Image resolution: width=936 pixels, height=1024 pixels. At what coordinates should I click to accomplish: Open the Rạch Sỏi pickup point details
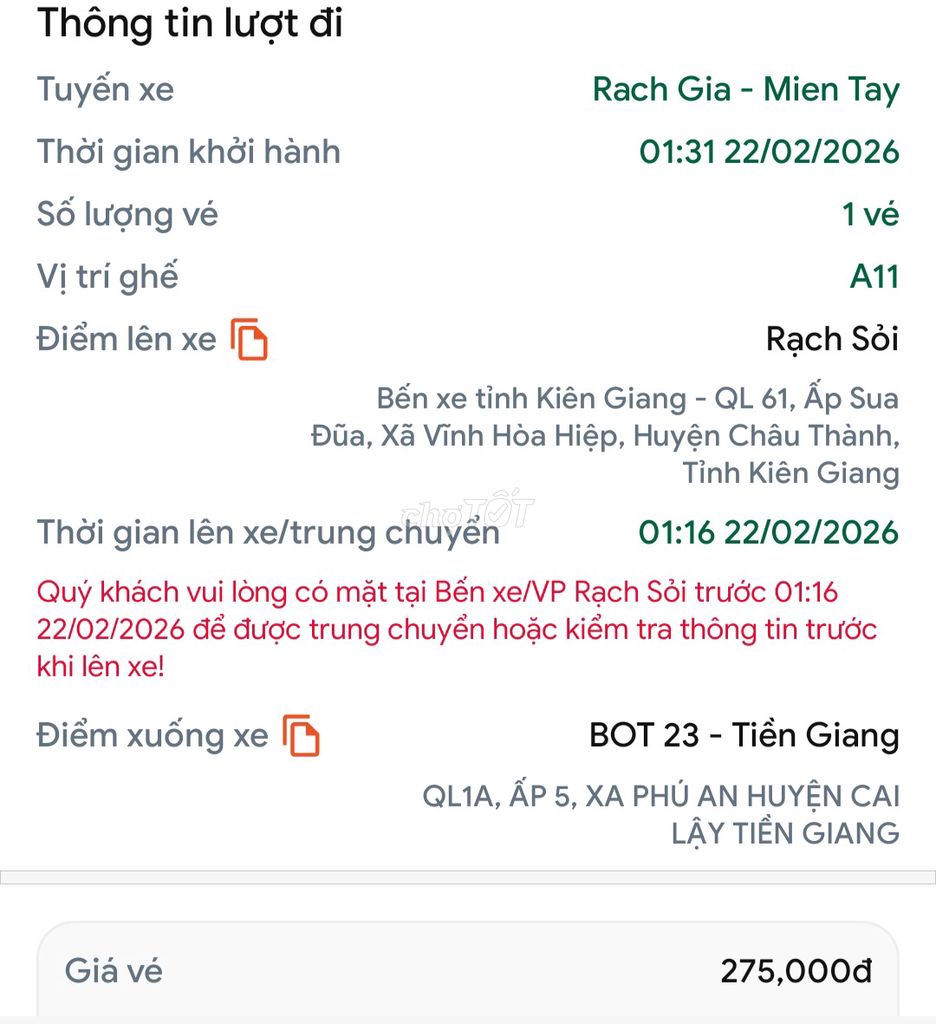833,339
